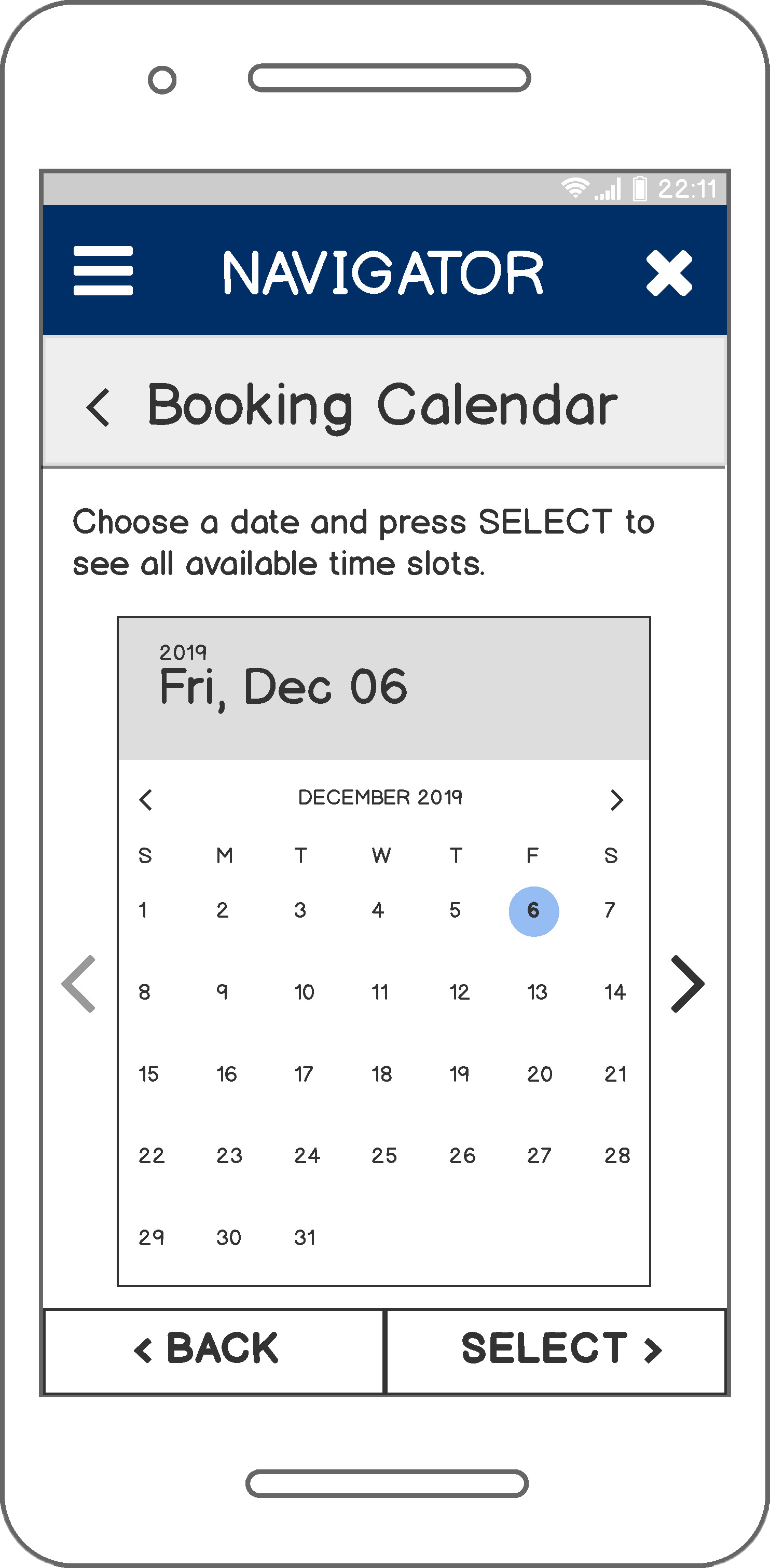Select December 13 on the calendar
This screenshot has width=770, height=1568.
pos(537,992)
